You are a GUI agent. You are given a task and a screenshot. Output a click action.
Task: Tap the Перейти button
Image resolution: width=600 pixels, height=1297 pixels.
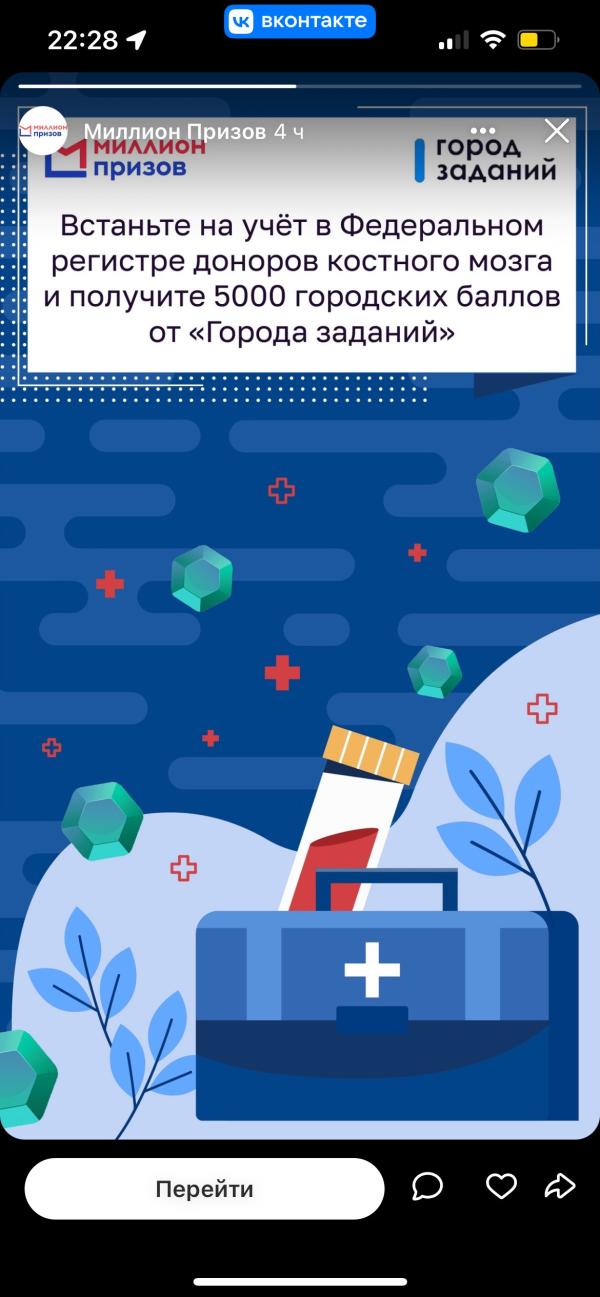coord(204,1189)
